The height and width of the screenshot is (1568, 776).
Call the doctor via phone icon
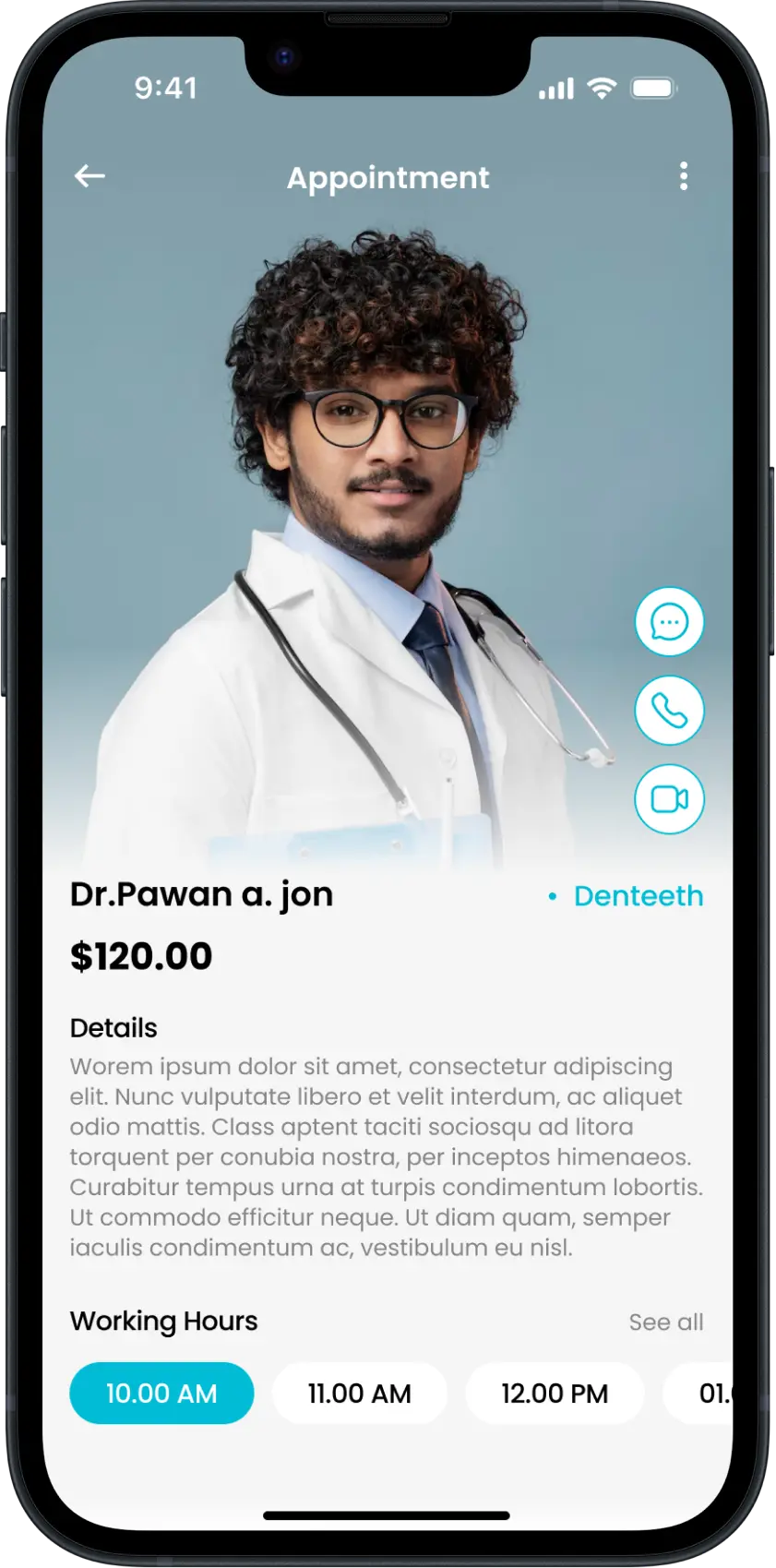pyautogui.click(x=669, y=711)
